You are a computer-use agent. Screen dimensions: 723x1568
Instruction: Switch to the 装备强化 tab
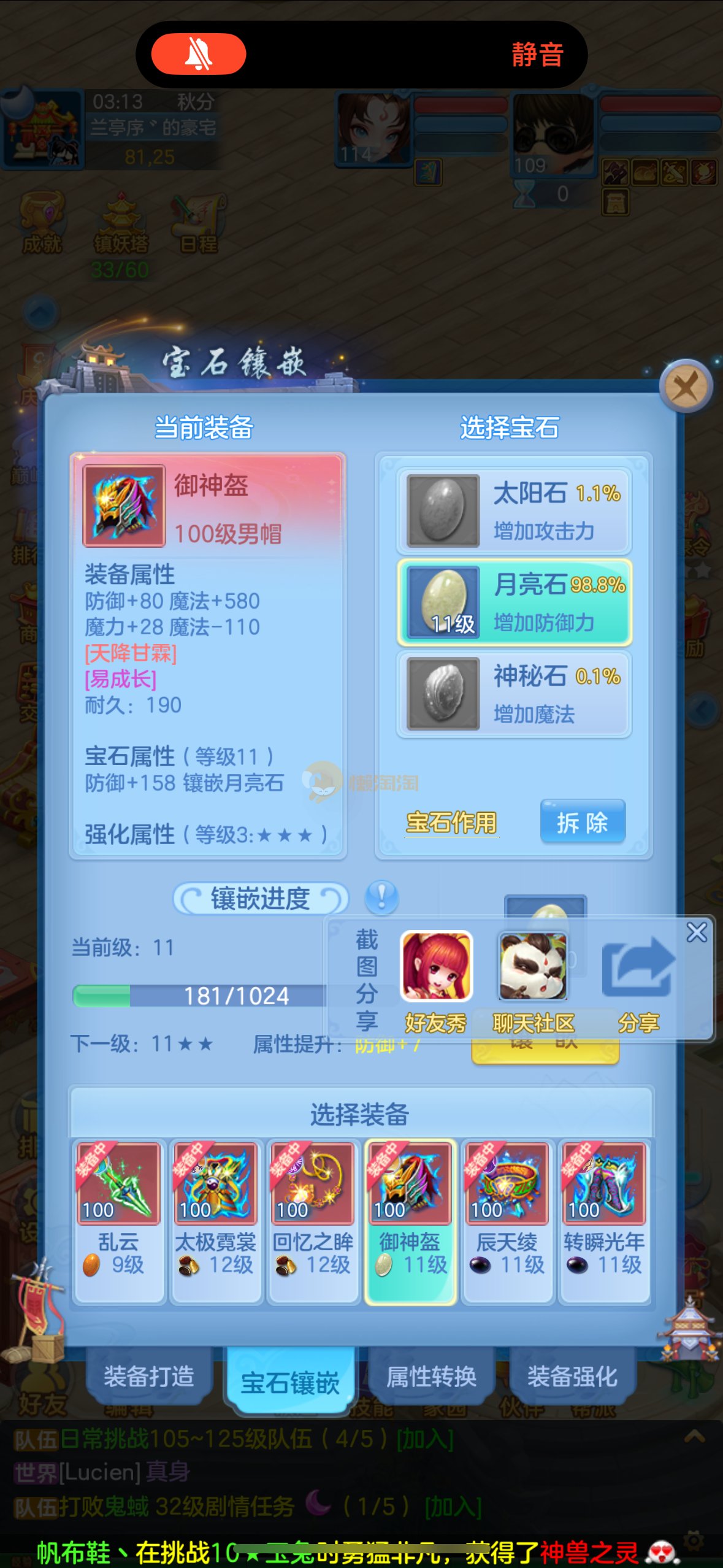click(572, 1377)
